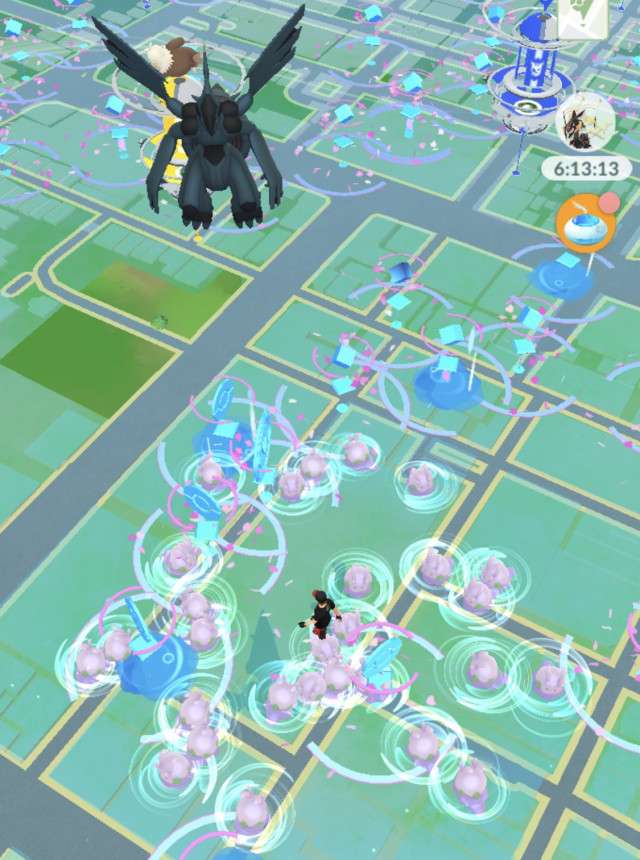Screen dimensions: 640x860
Task: Open the active Mega Pokémon badge
Action: 584,122
